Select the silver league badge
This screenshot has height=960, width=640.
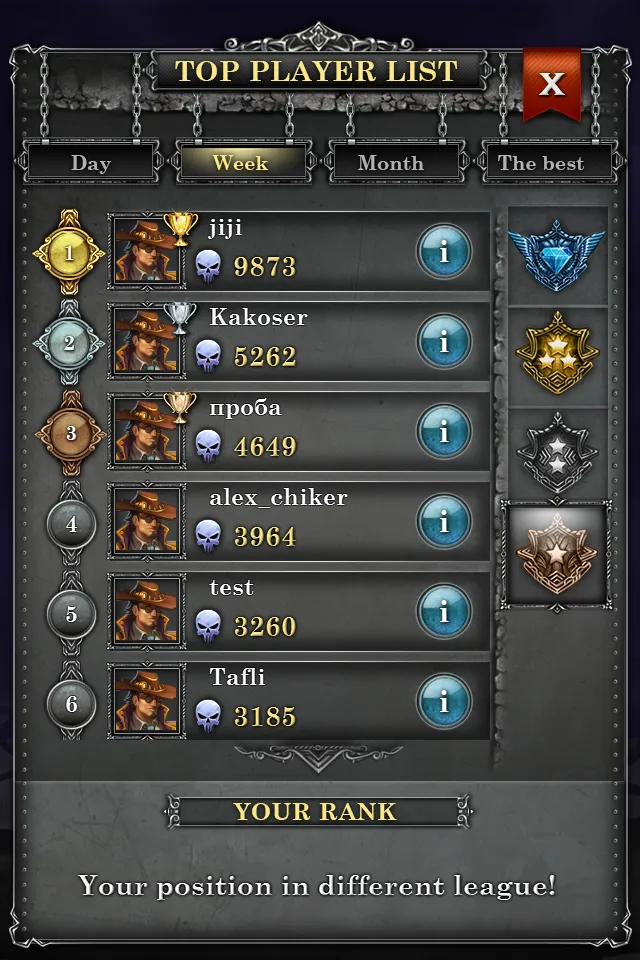click(x=556, y=452)
